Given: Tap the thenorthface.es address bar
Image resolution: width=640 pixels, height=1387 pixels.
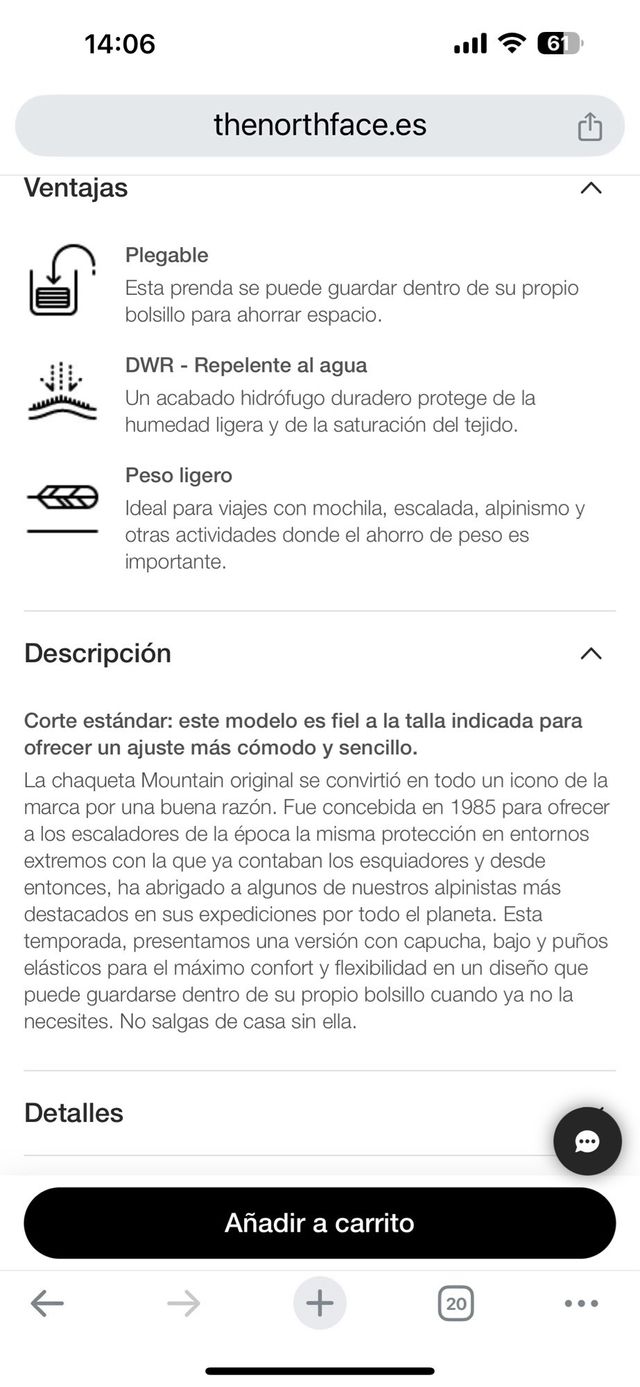Looking at the screenshot, I should (320, 125).
